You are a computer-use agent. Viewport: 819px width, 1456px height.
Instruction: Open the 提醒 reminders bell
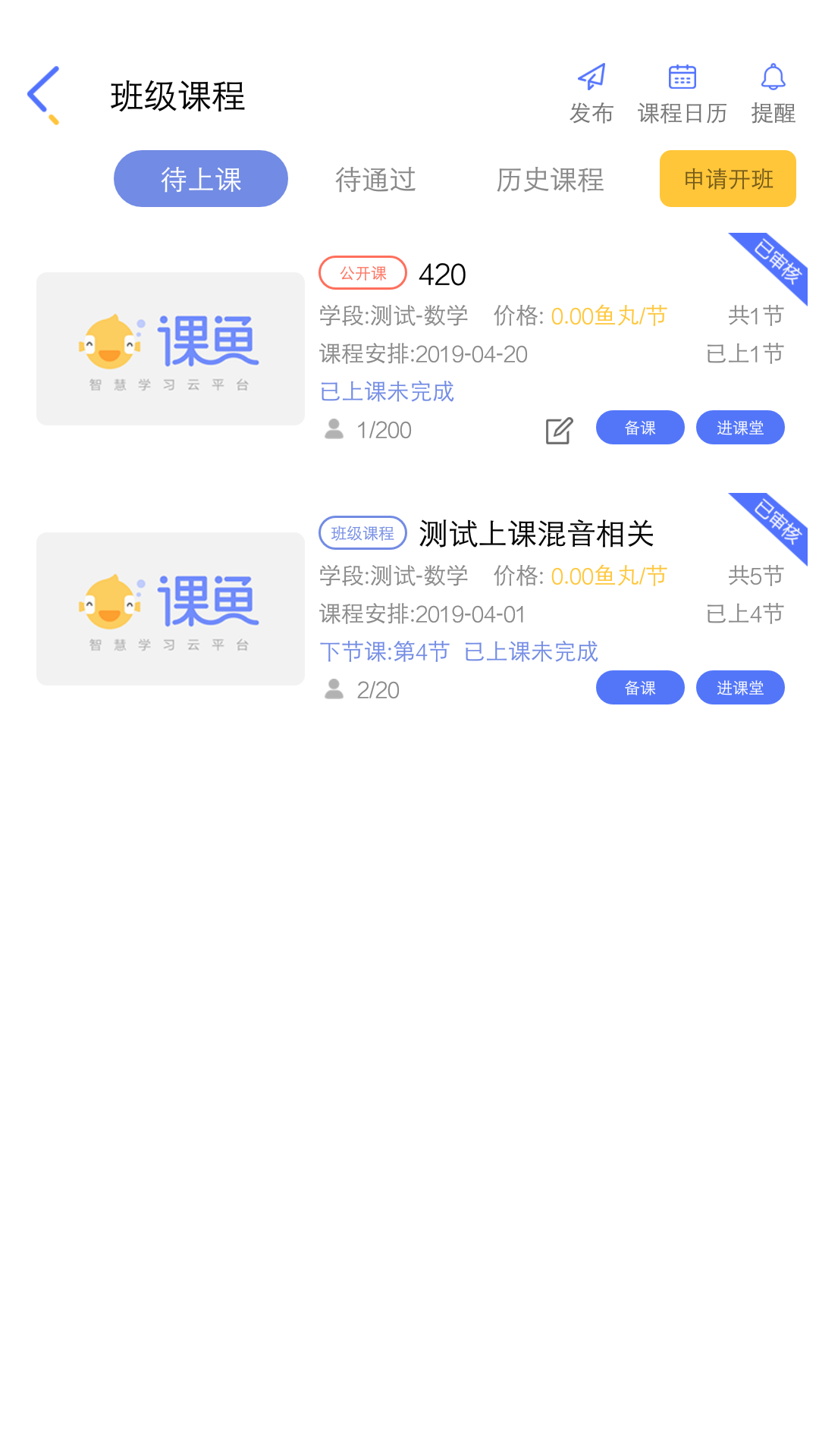[x=773, y=94]
